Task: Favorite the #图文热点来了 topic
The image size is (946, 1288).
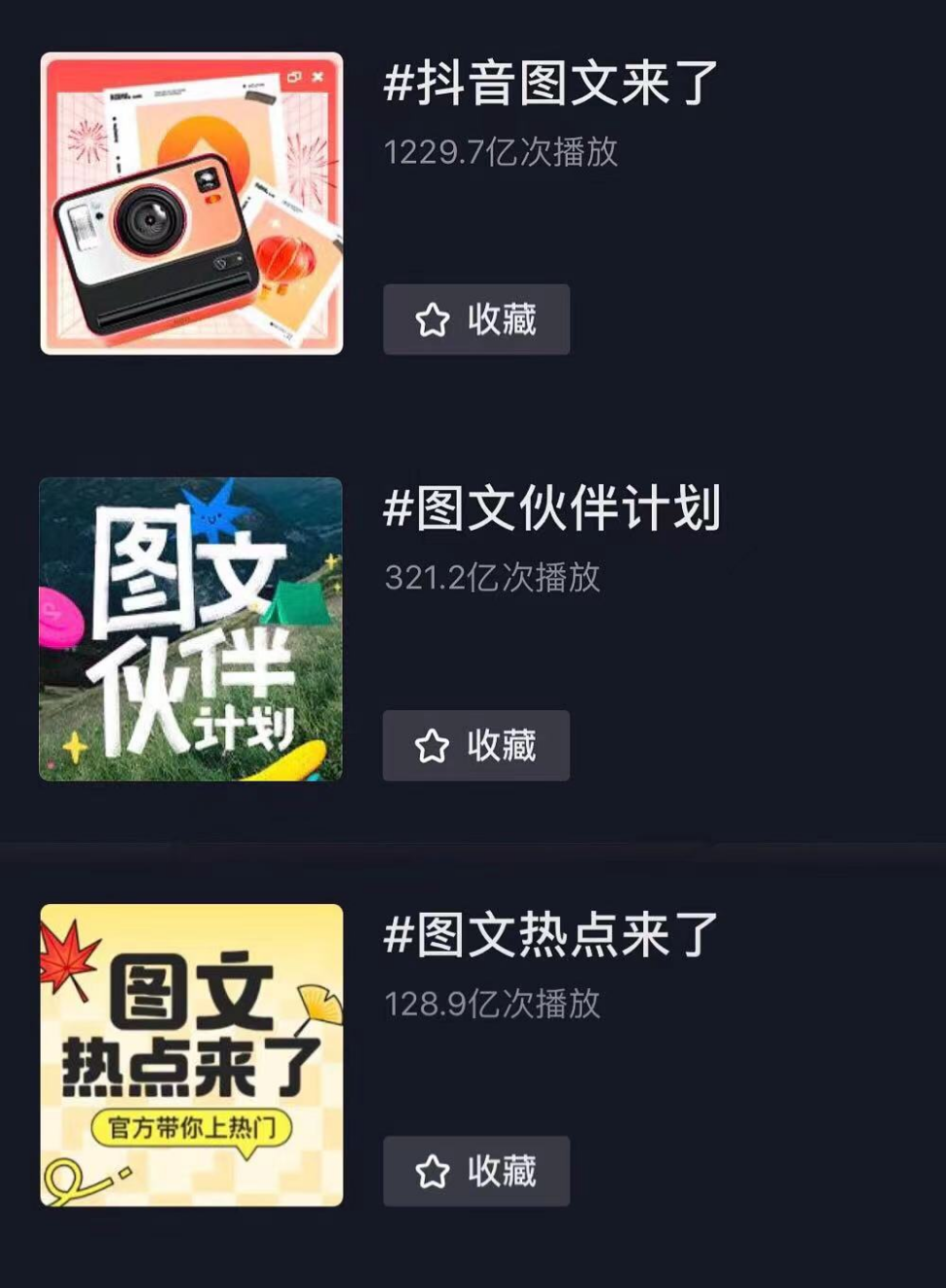Action: click(x=475, y=1171)
